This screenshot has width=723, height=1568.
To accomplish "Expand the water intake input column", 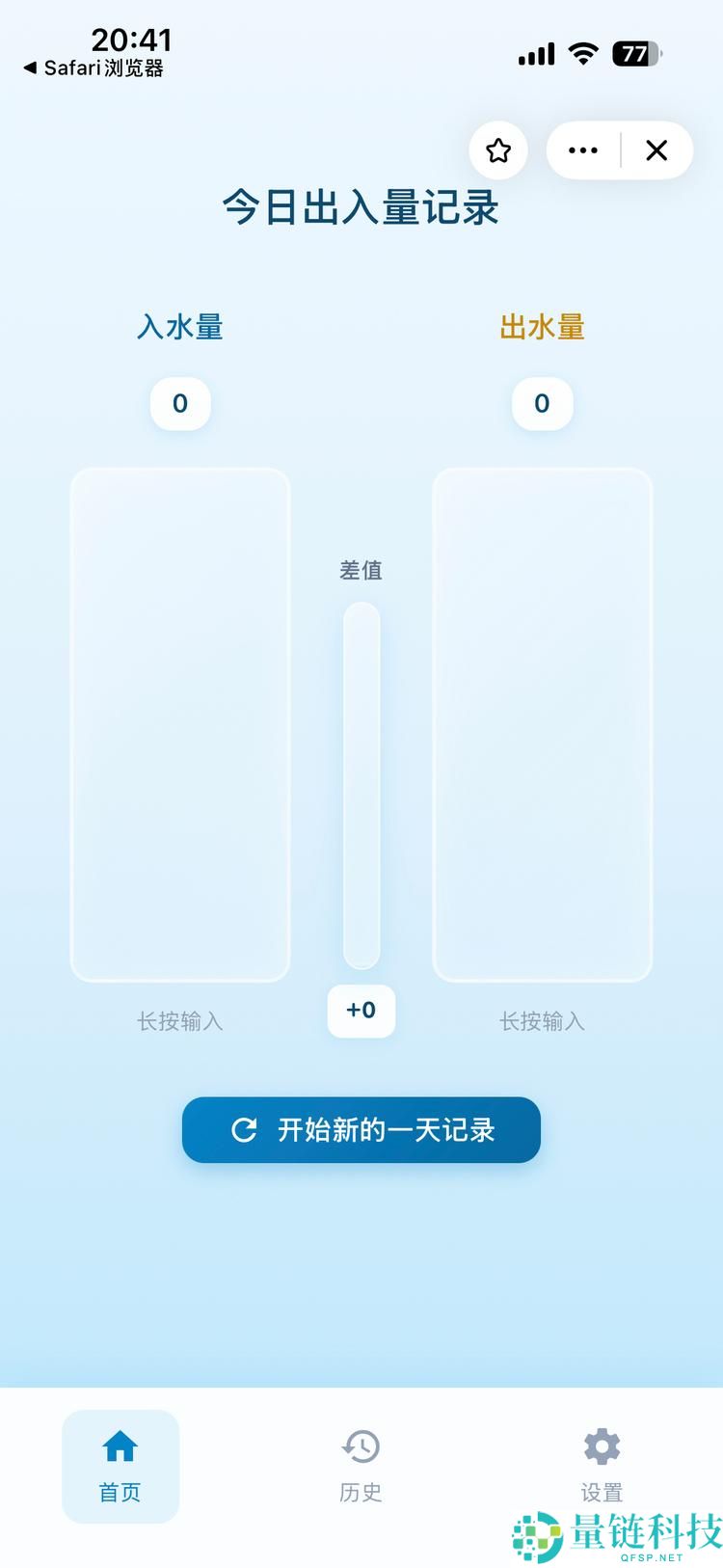I will click(180, 723).
